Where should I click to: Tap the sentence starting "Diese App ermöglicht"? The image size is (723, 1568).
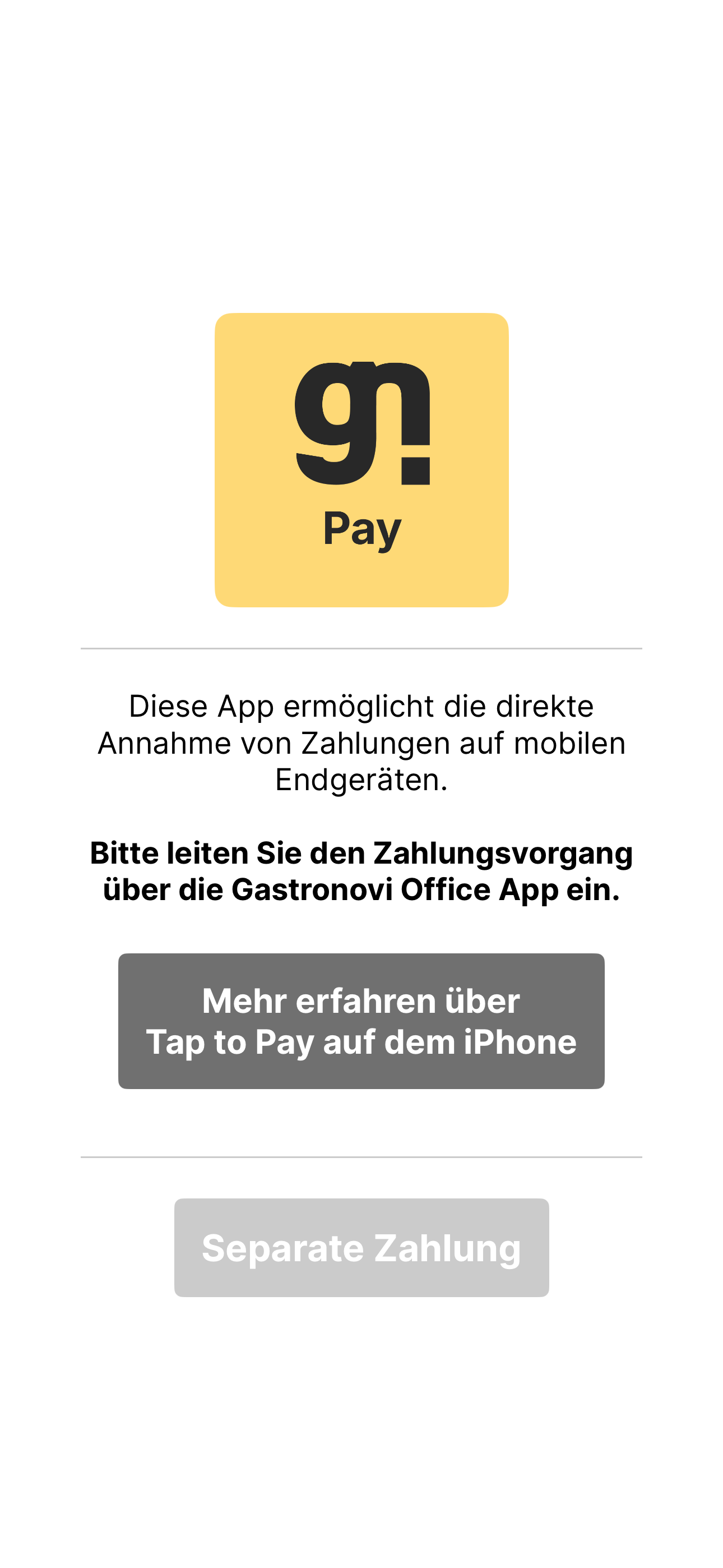pyautogui.click(x=361, y=706)
